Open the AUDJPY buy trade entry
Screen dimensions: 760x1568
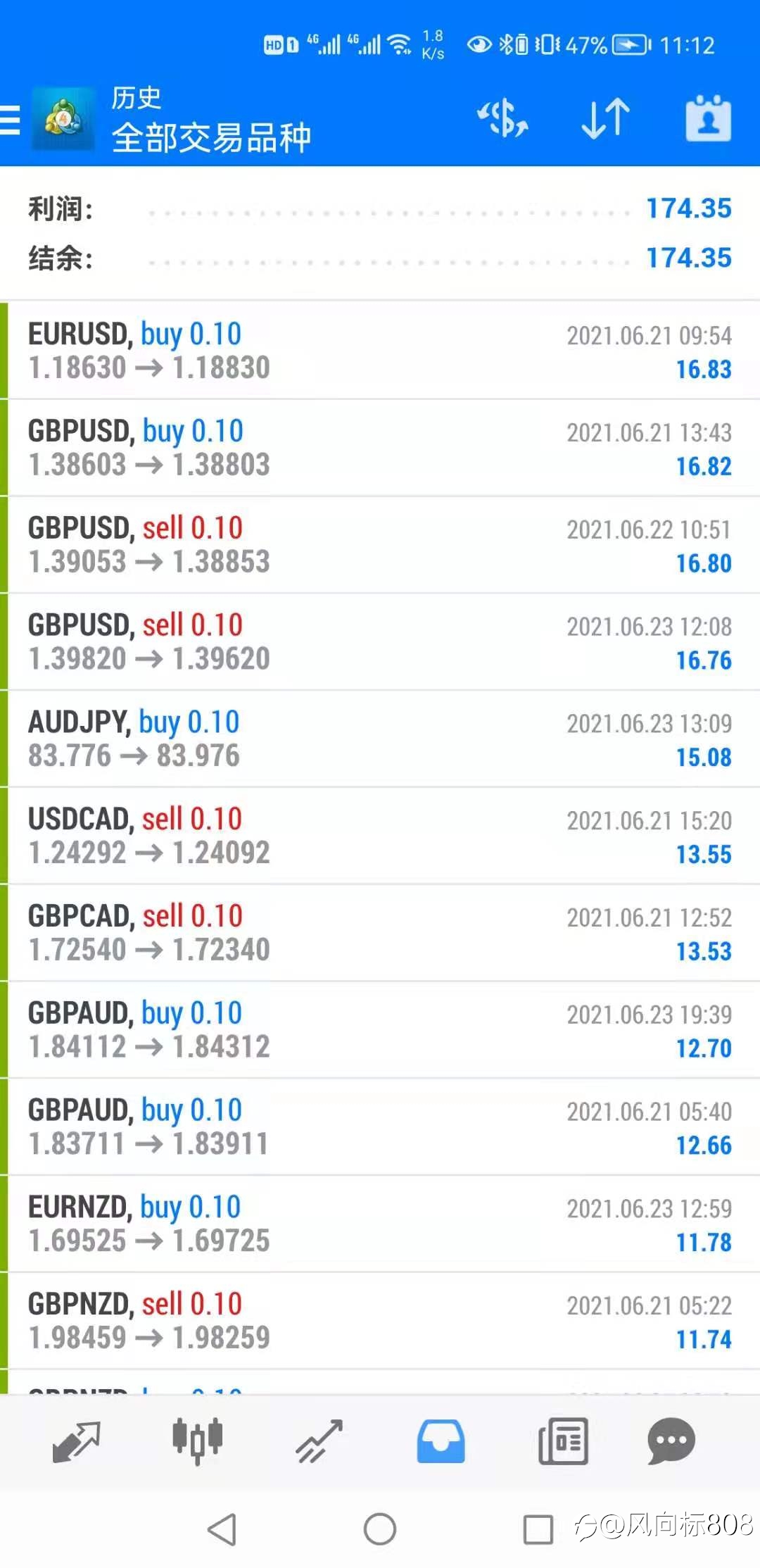coord(380,739)
